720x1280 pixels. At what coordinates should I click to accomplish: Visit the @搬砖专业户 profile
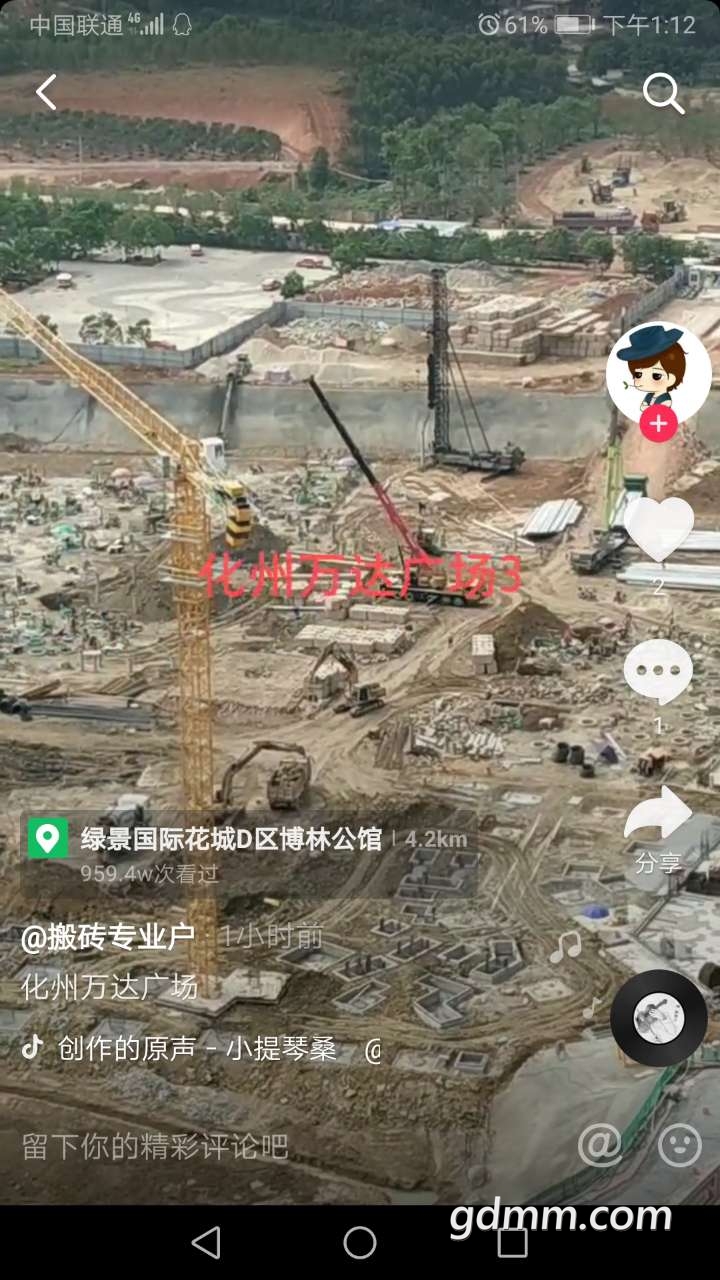[108, 937]
